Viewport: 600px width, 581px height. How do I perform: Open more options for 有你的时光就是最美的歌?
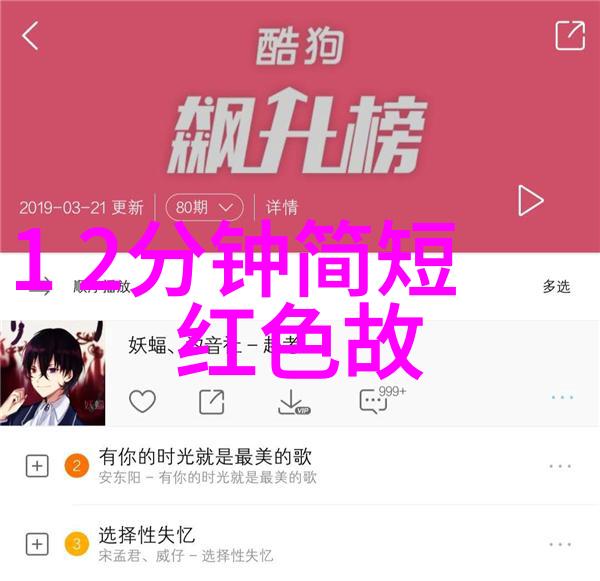coord(560,467)
